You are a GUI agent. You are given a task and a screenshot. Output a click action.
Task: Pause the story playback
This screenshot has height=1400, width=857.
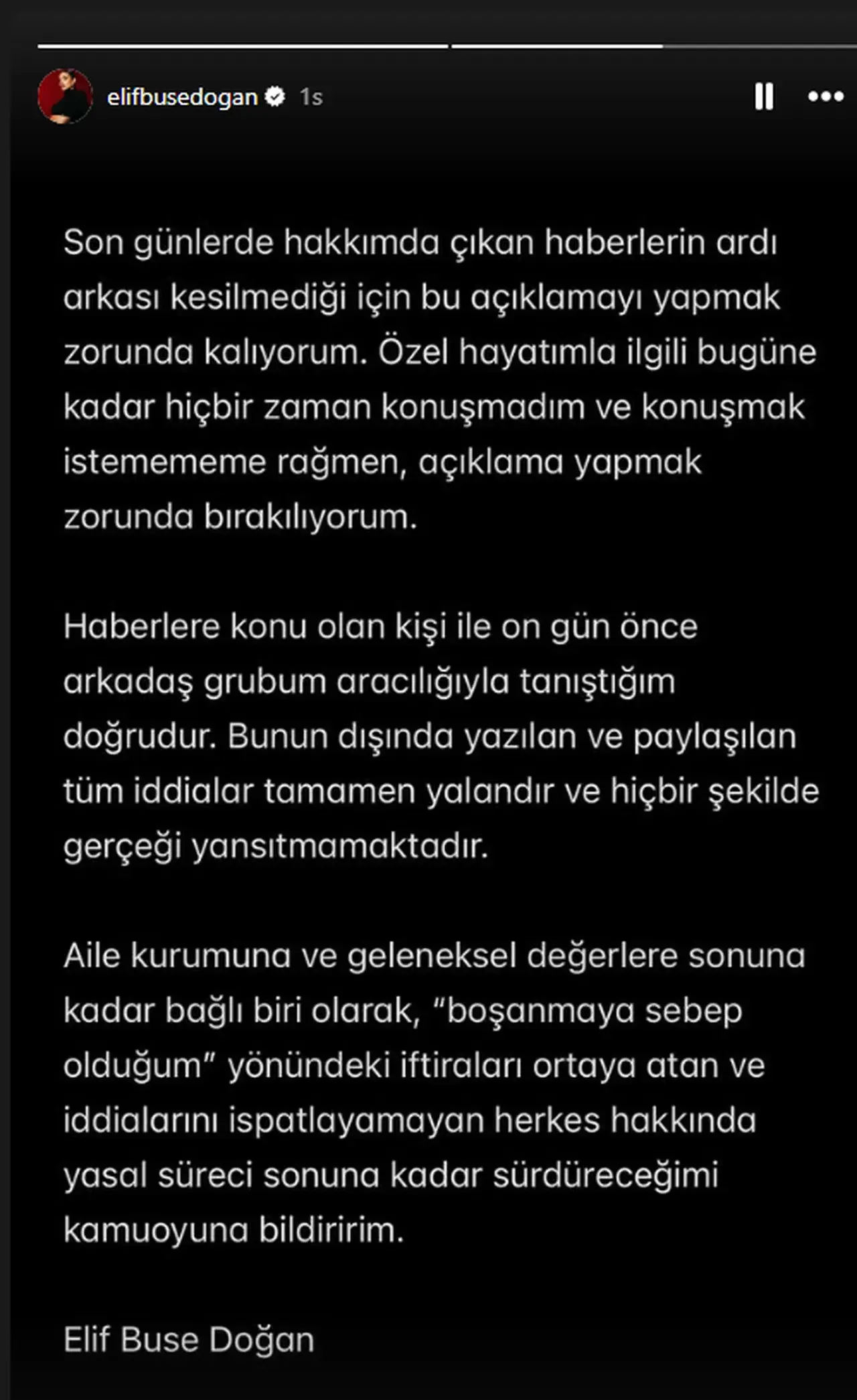pos(764,96)
